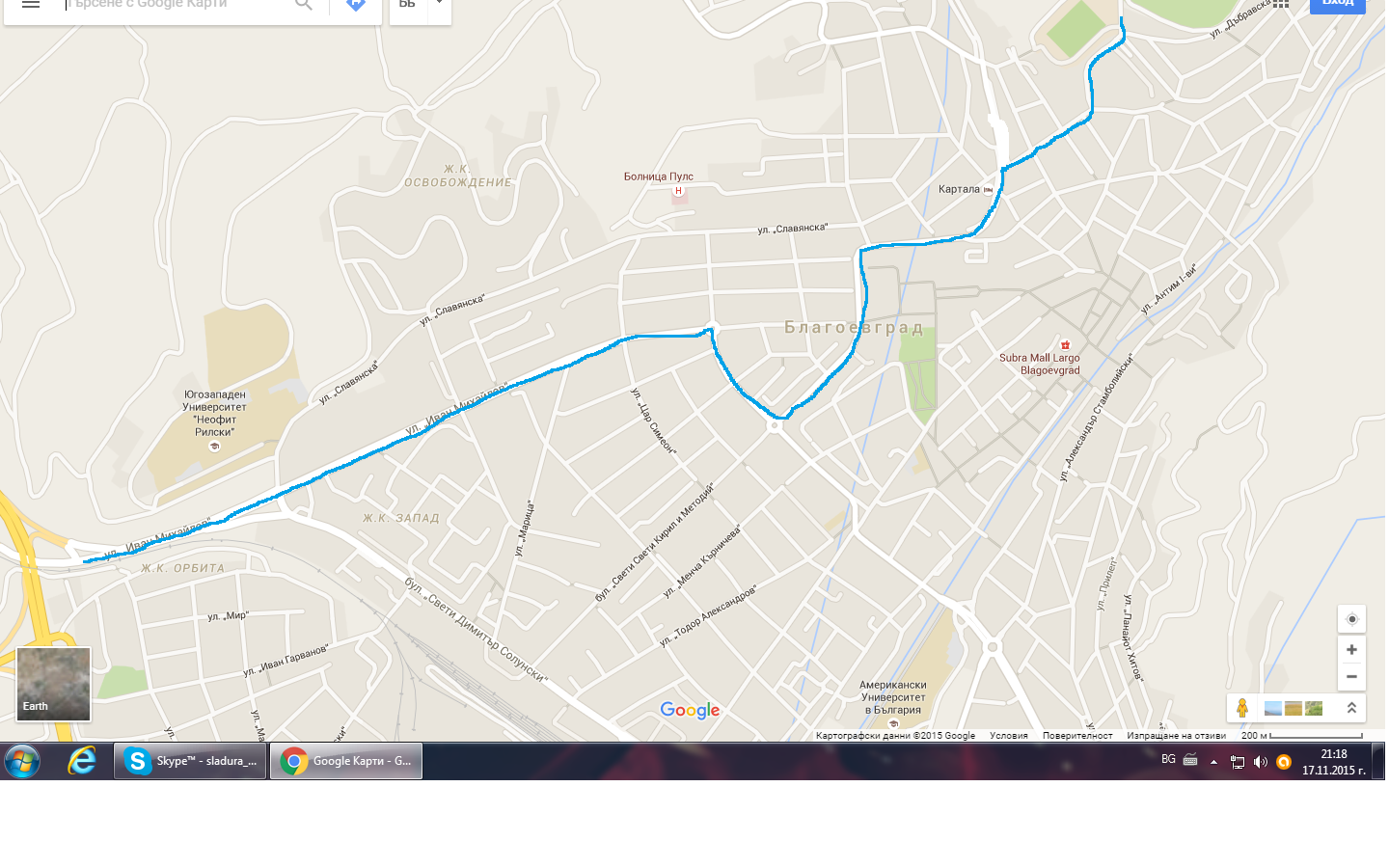Expand the input tools dropdown arrow
The width and height of the screenshot is (1389, 868).
coord(440,4)
